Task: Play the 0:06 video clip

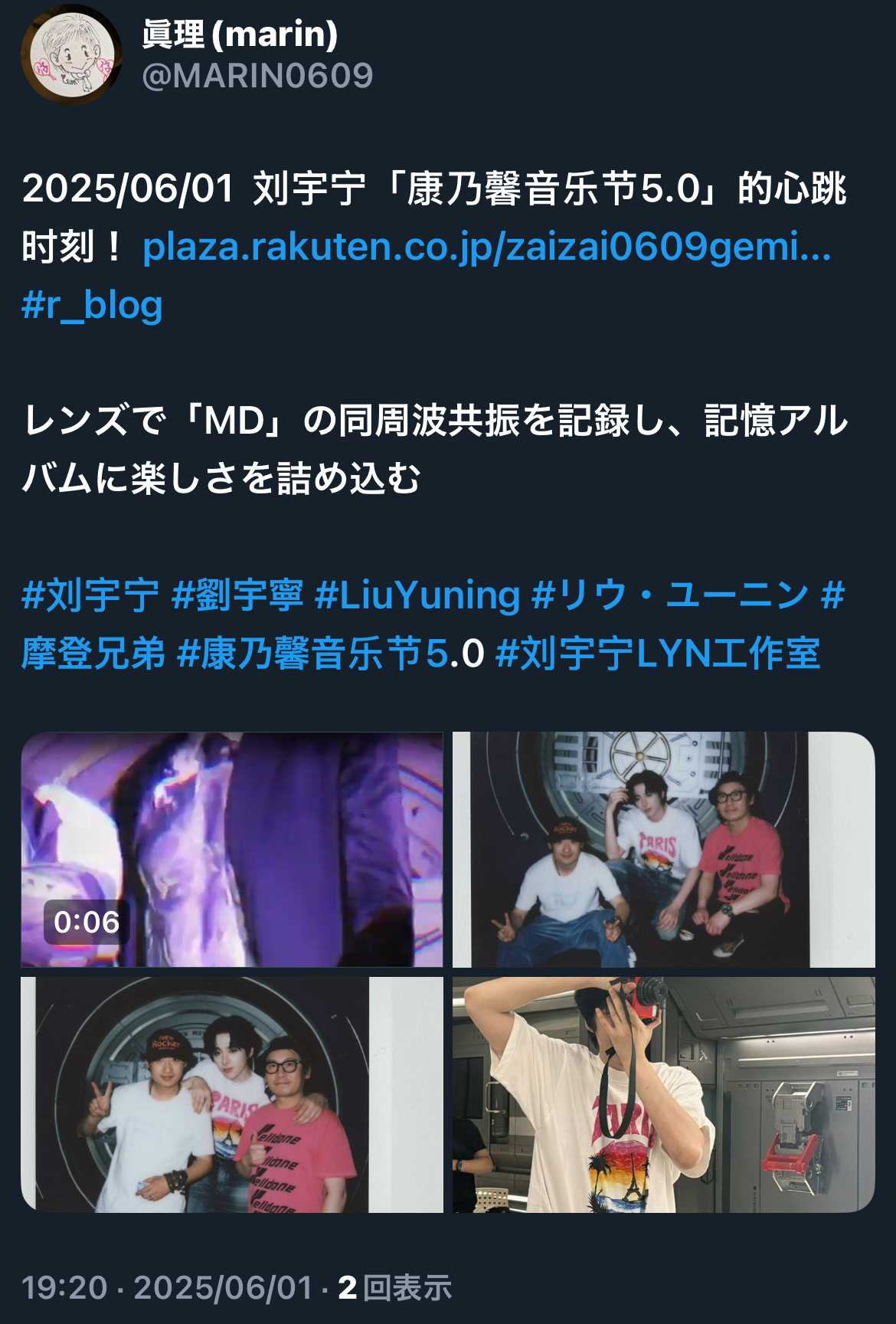Action: [231, 849]
